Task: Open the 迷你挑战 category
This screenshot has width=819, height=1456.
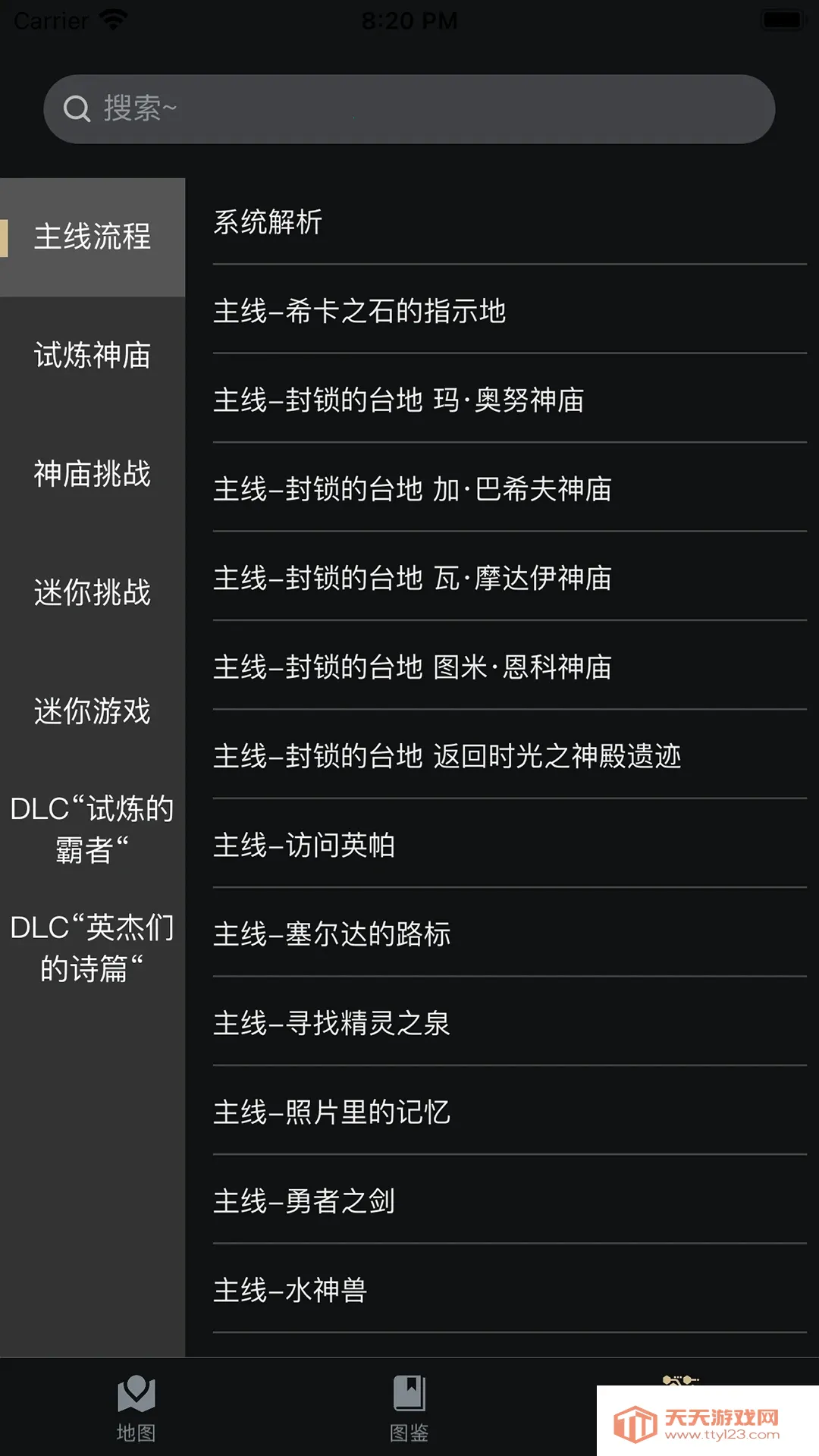Action: [93, 594]
